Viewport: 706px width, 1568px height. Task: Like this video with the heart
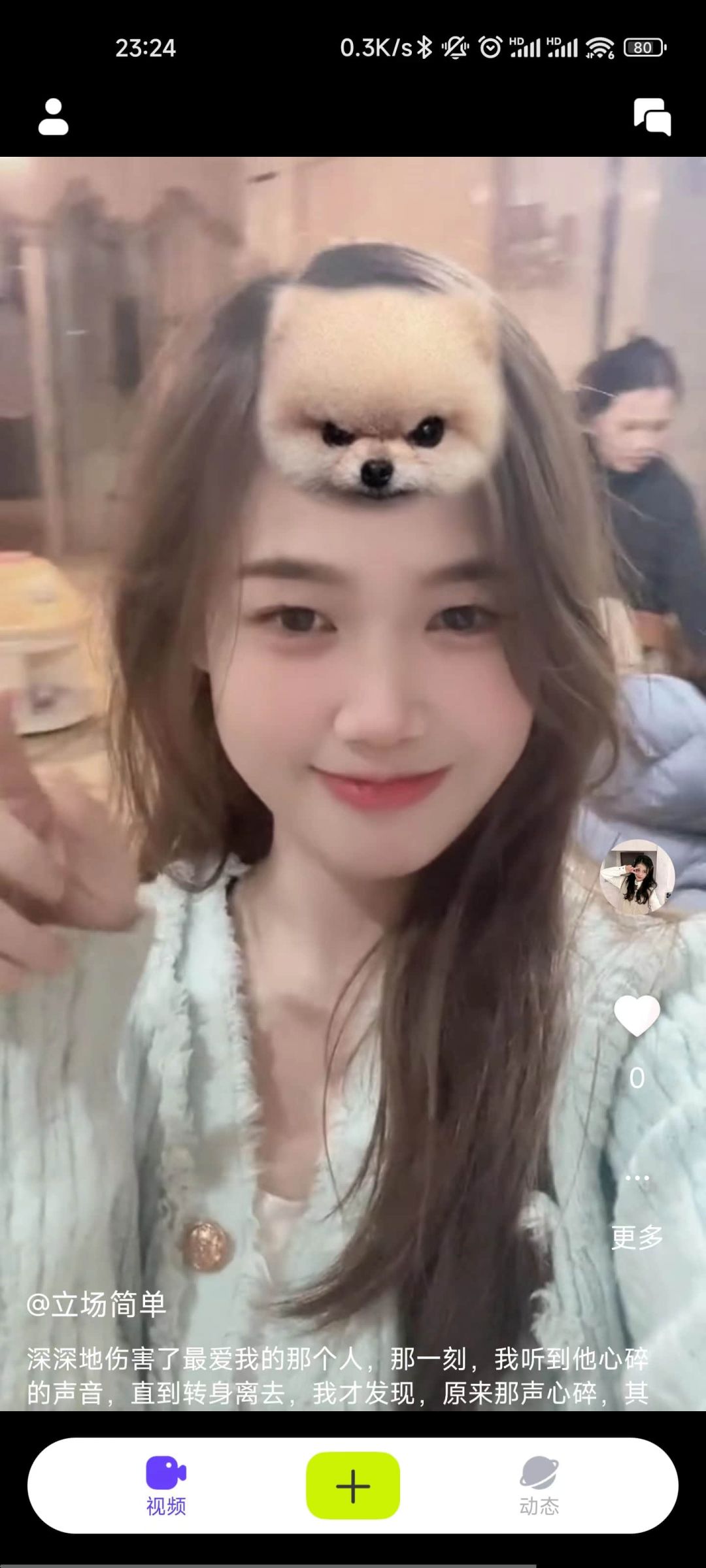tap(637, 1016)
